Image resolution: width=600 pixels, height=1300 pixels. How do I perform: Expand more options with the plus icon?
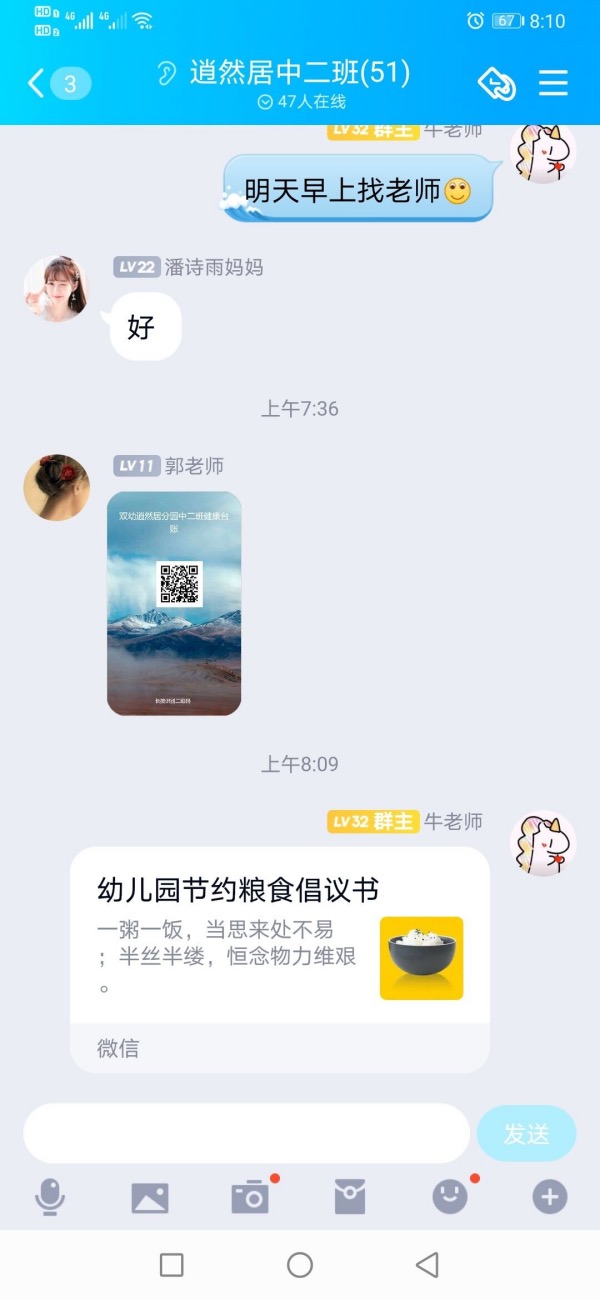point(550,1196)
